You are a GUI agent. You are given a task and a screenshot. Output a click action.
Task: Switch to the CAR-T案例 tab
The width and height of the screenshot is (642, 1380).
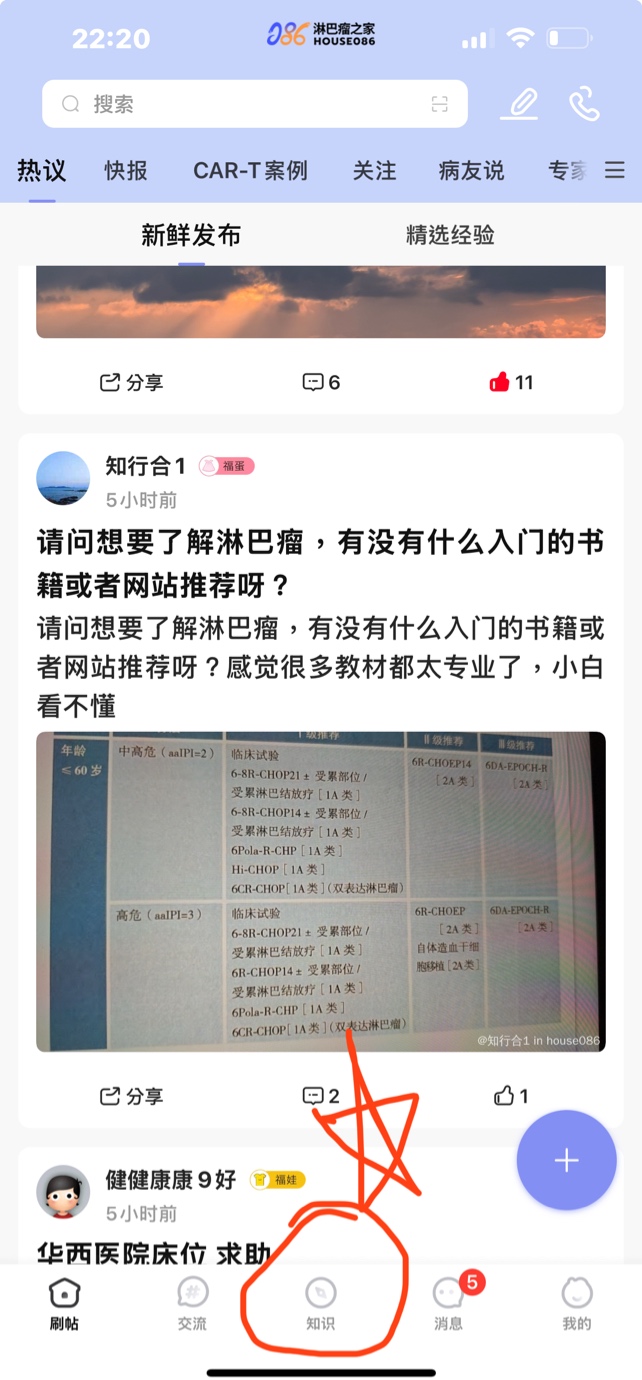pyautogui.click(x=250, y=171)
